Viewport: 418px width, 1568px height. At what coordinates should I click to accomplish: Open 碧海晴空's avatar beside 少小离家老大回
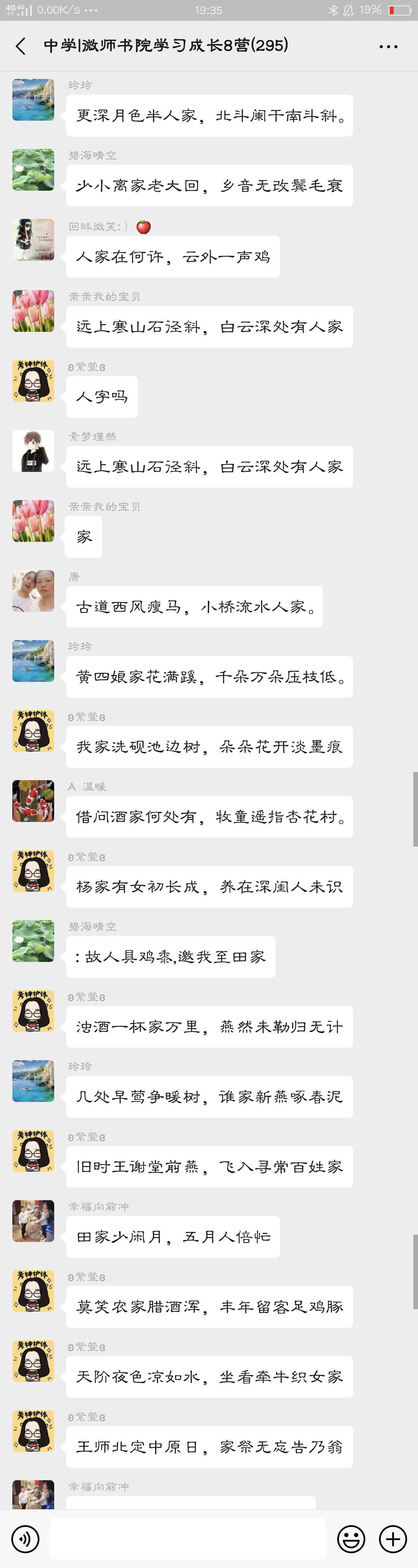click(34, 170)
